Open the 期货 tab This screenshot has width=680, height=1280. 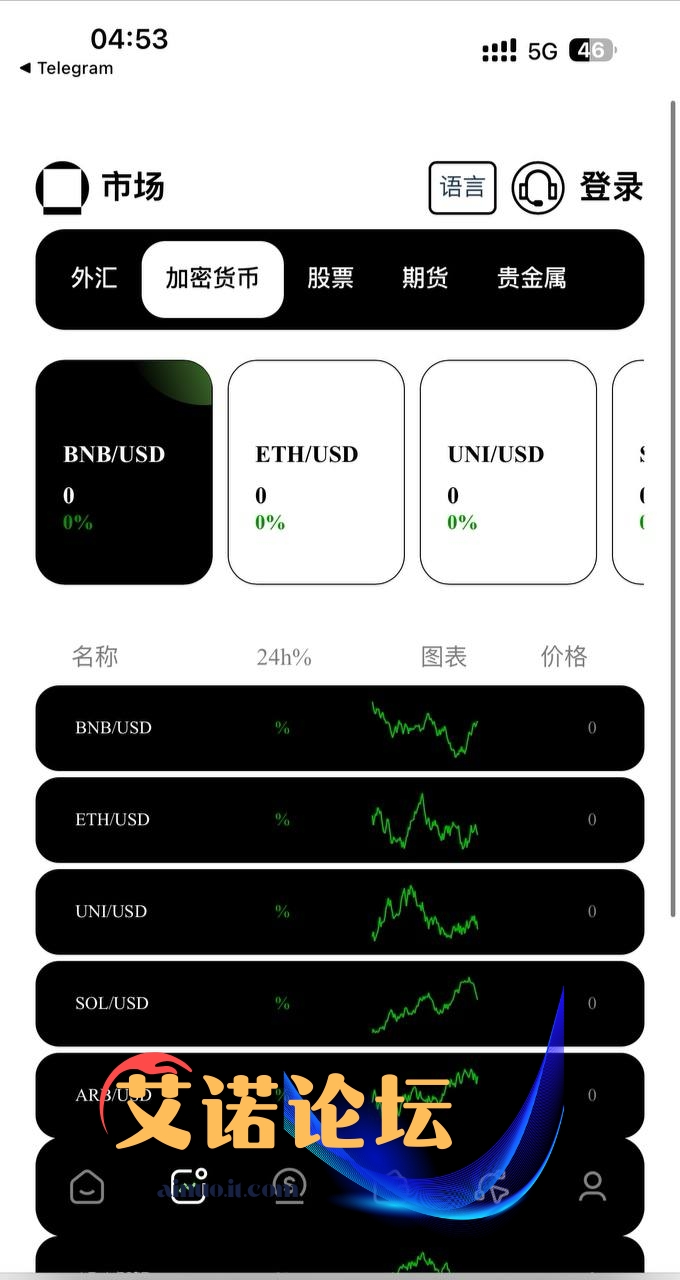[x=425, y=278]
